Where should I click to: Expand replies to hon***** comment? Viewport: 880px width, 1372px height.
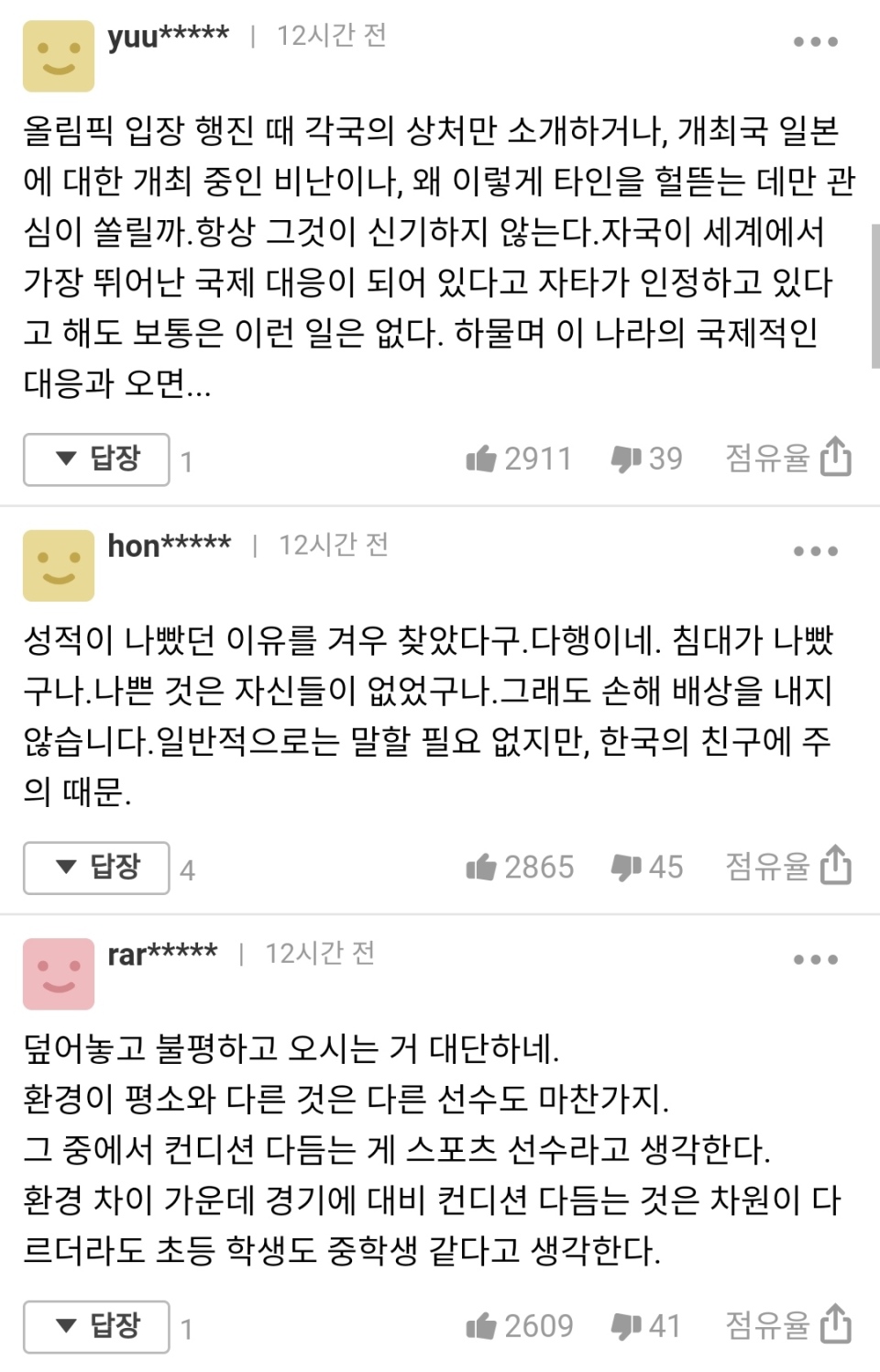point(96,867)
